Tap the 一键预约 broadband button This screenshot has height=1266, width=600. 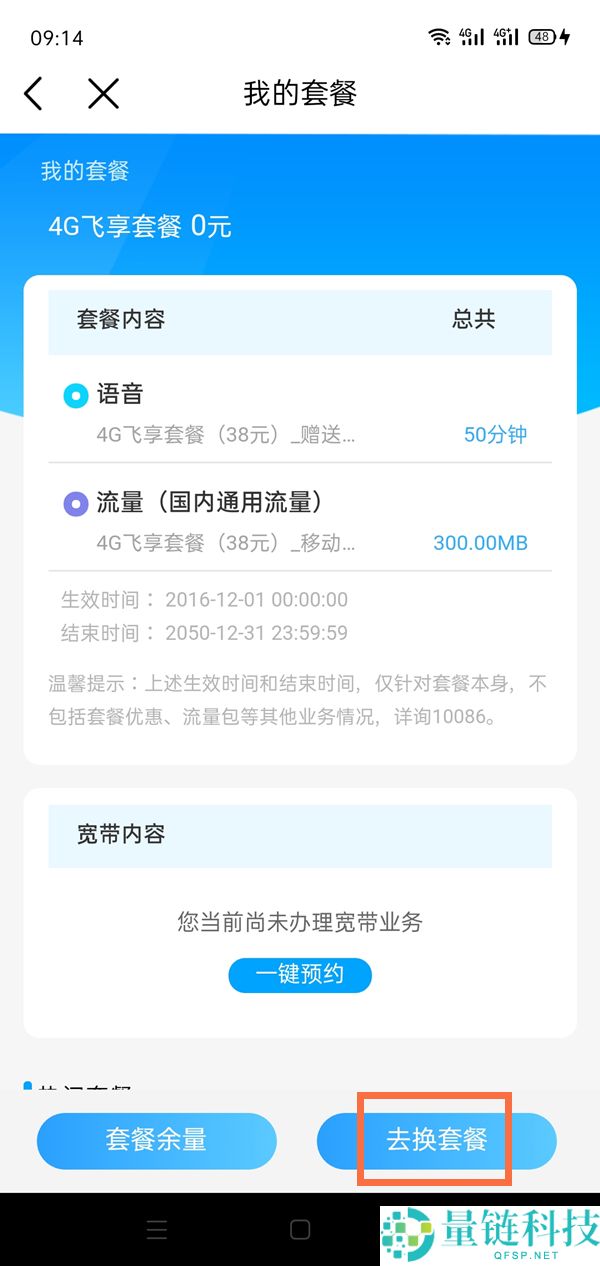(299, 974)
